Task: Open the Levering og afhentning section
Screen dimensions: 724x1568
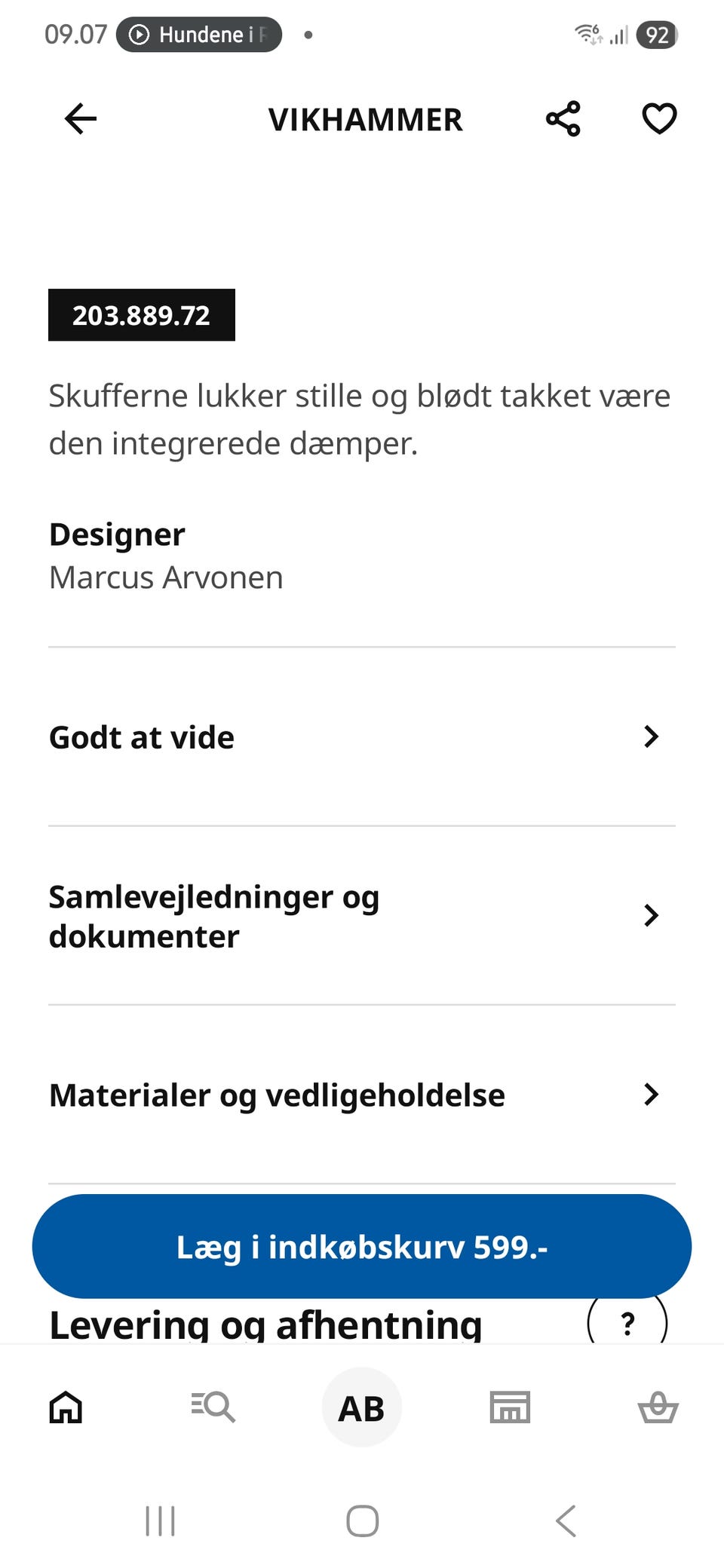Action: pyautogui.click(x=265, y=1321)
